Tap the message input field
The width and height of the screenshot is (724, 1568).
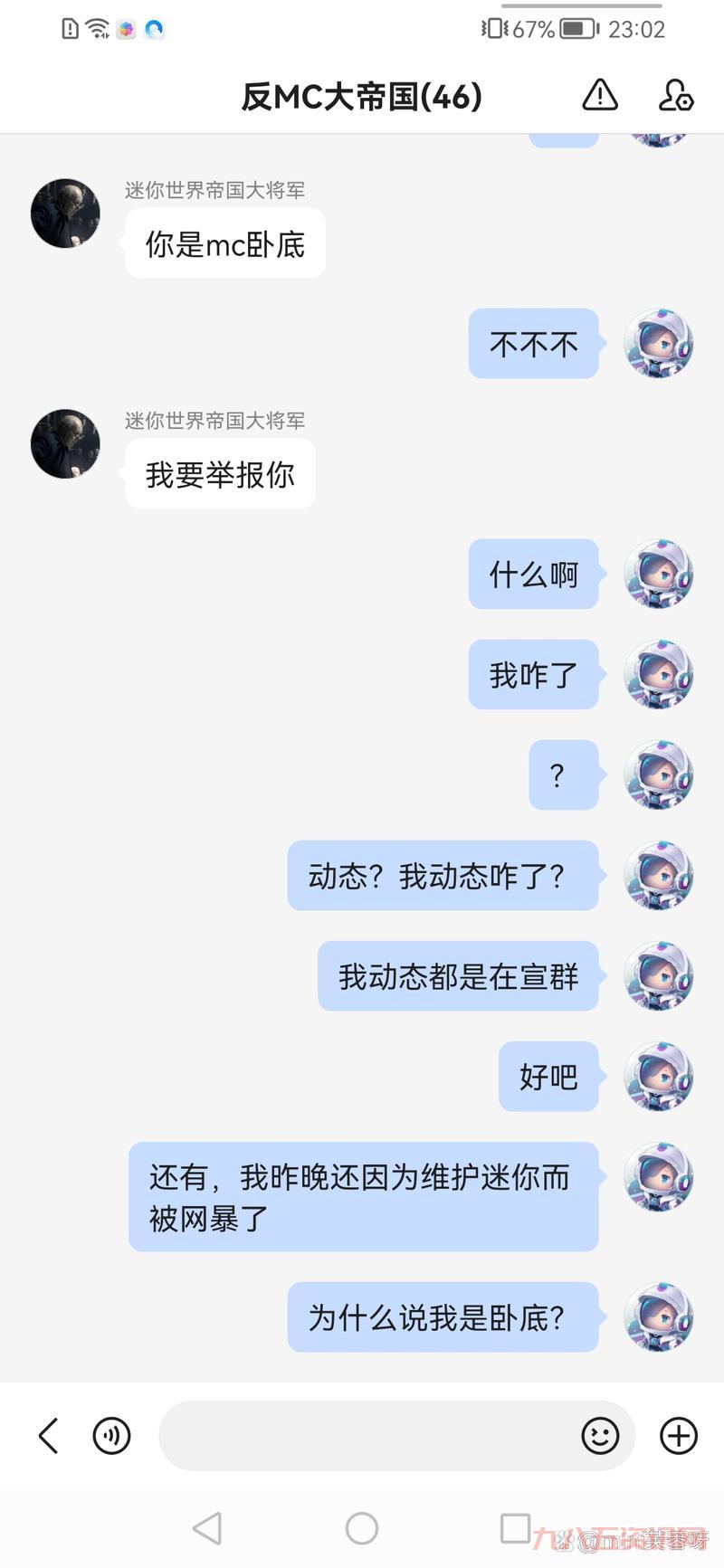362,1436
